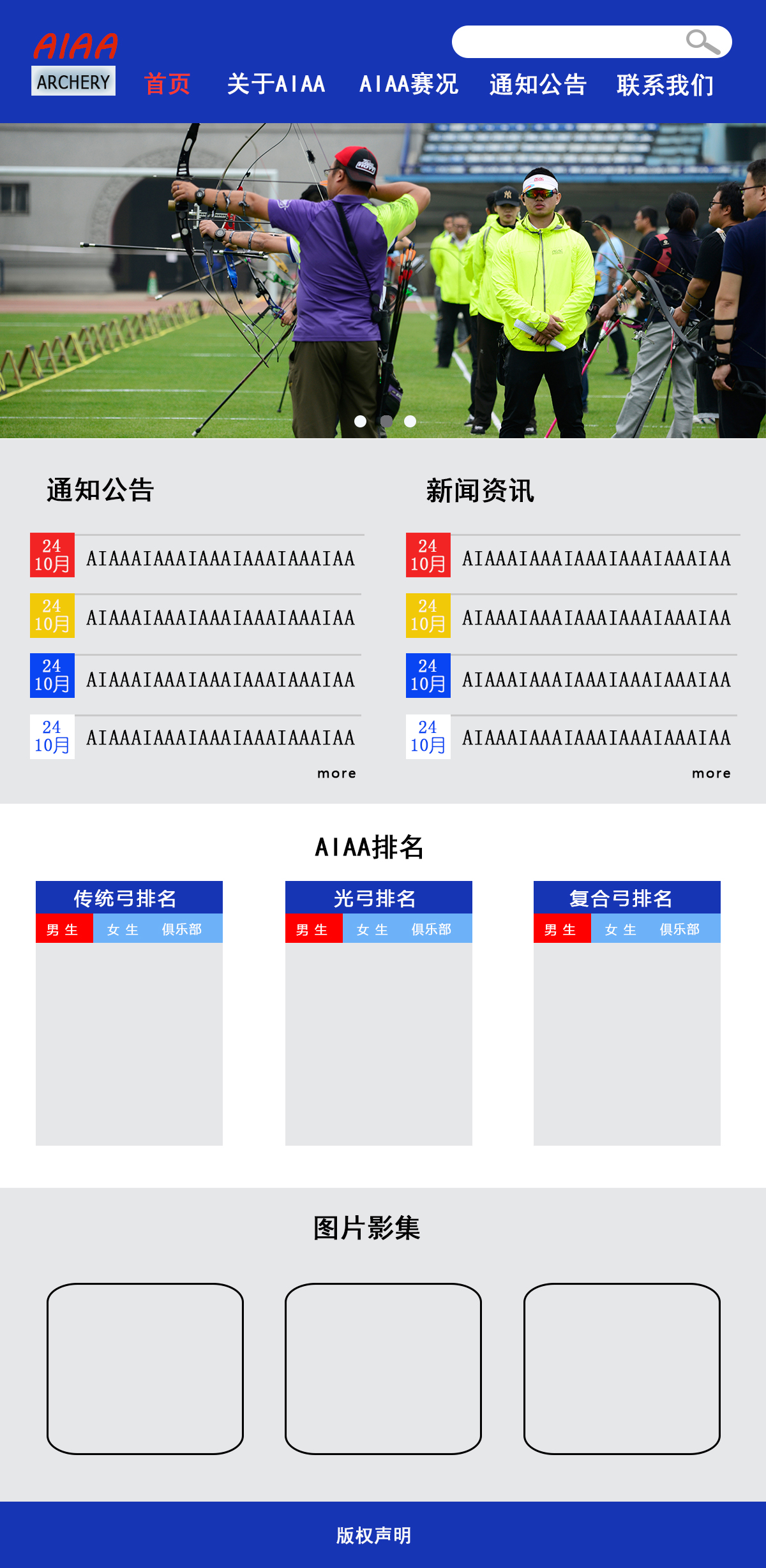766x1568 pixels.
Task: View more under 新闻资讯
Action: 711,773
